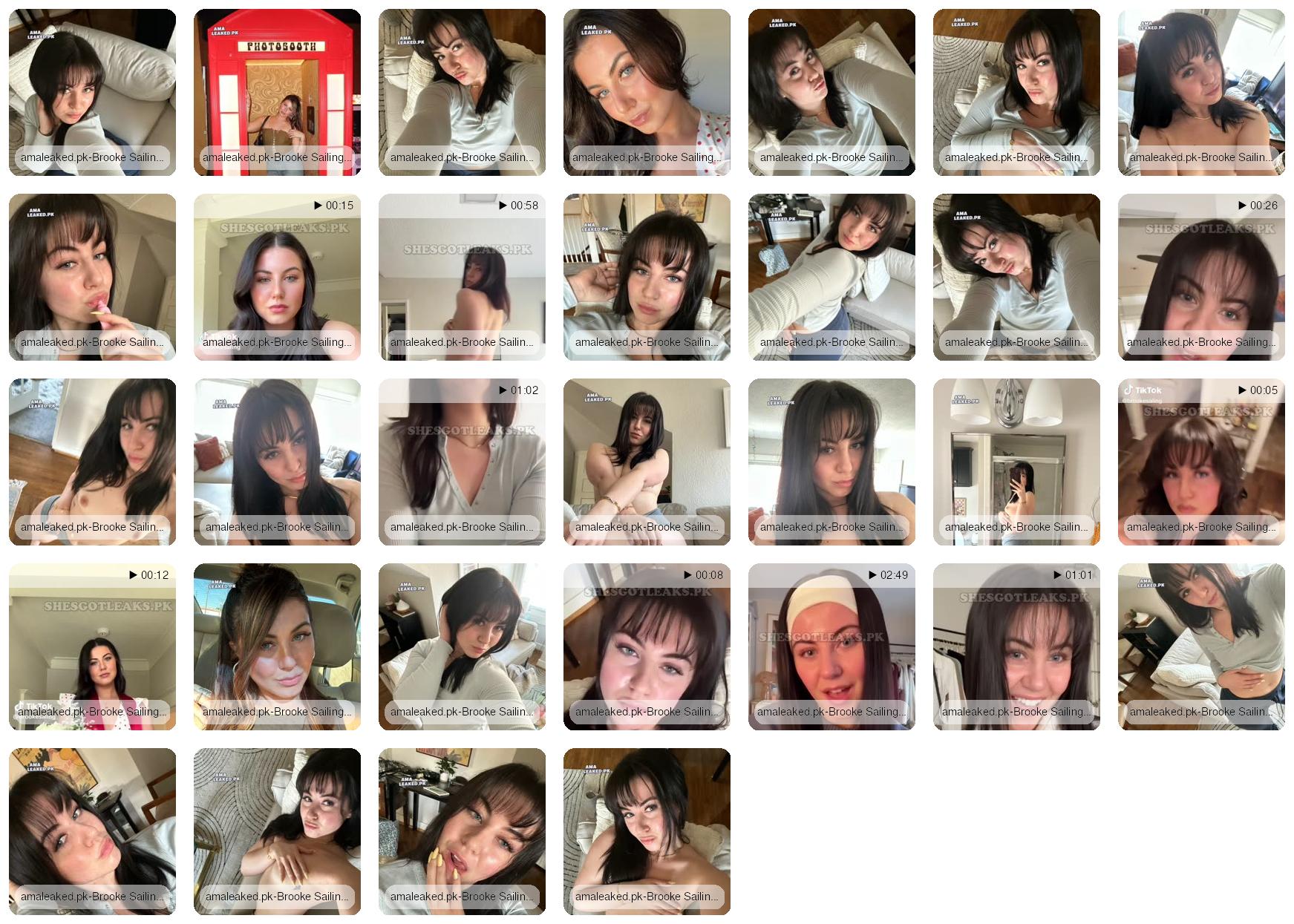Screen dimensions: 1294x924
Task: Play the video labeled 00:08
Action: pos(646,646)
